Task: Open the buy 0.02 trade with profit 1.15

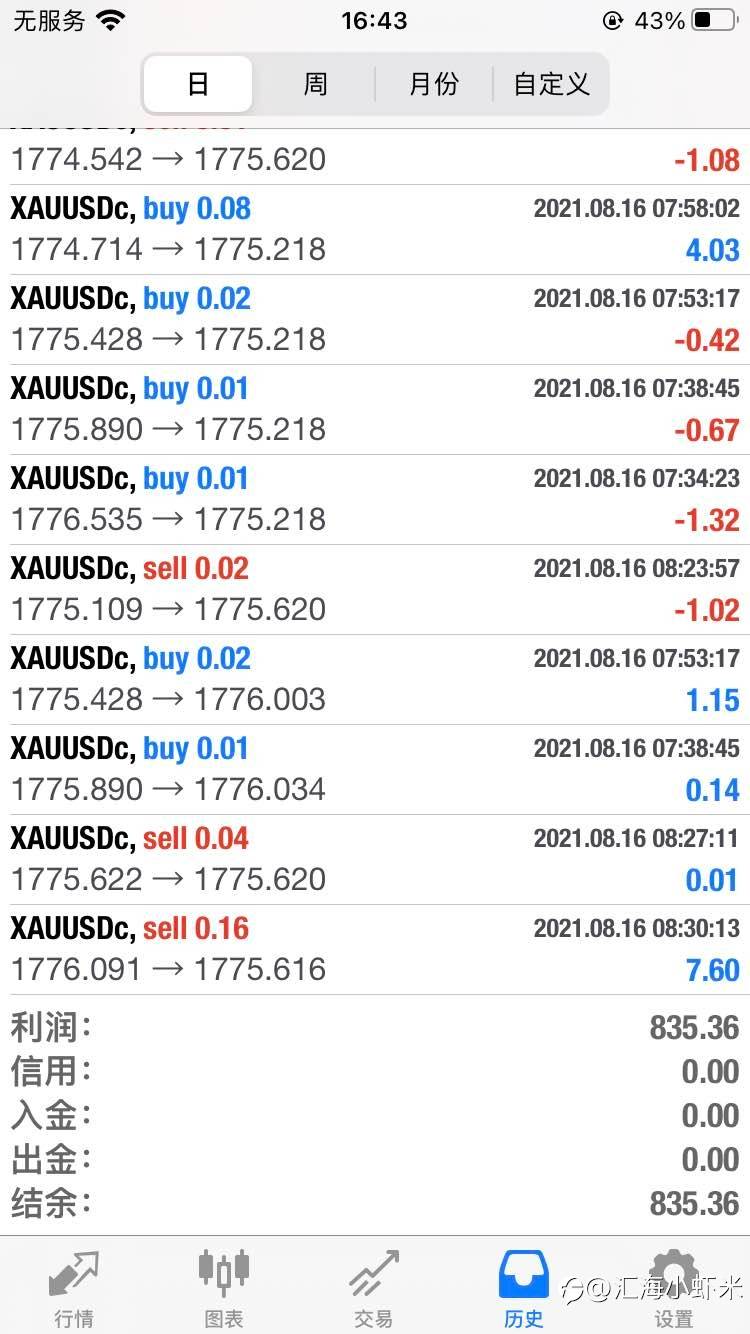Action: click(375, 679)
